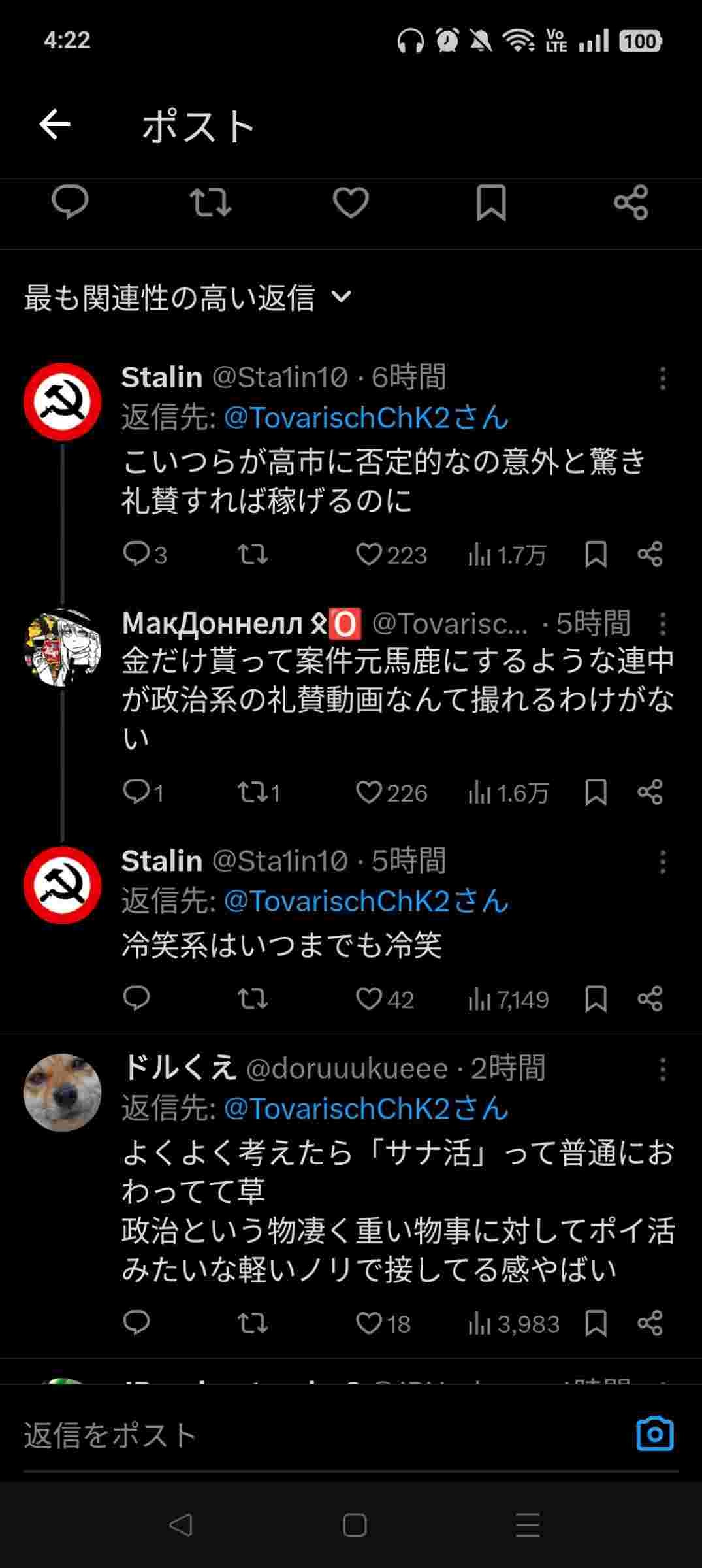Open recent apps from the system navigation bar
The height and width of the screenshot is (1568, 702).
[x=527, y=1526]
